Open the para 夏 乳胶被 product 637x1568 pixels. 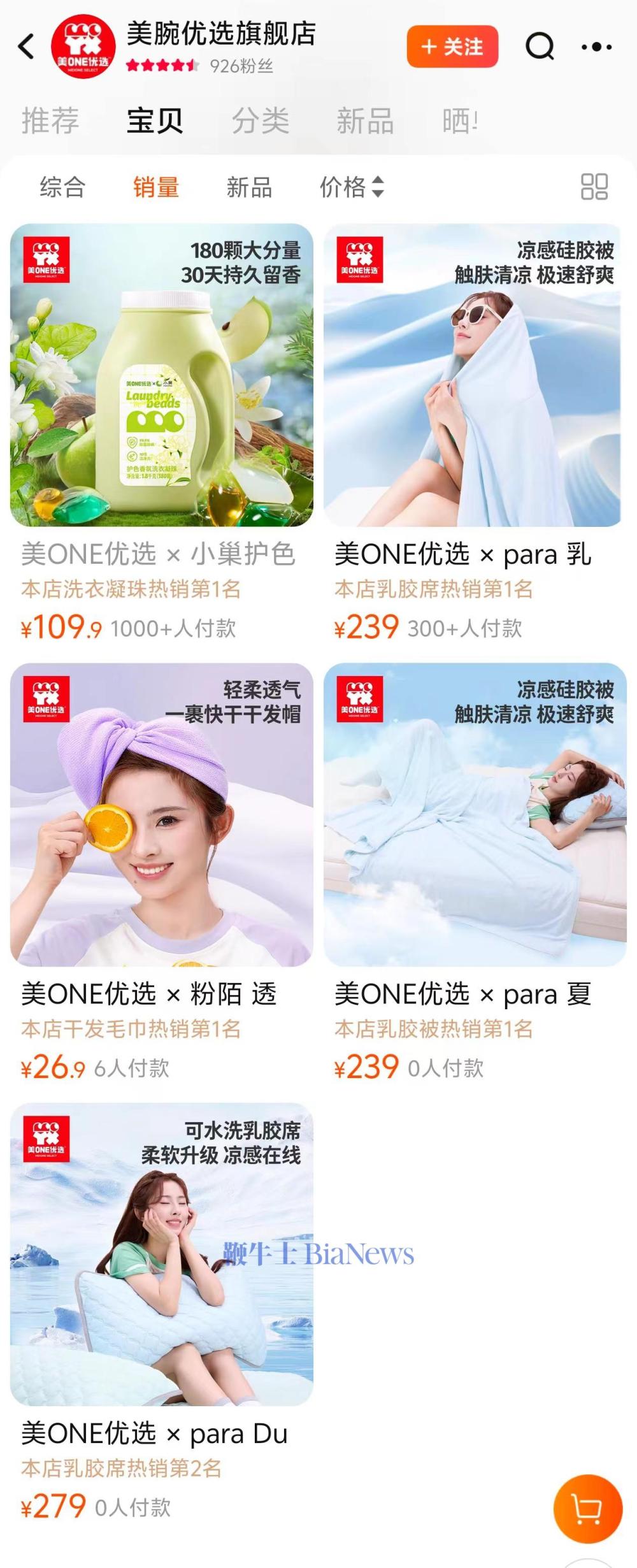475,815
